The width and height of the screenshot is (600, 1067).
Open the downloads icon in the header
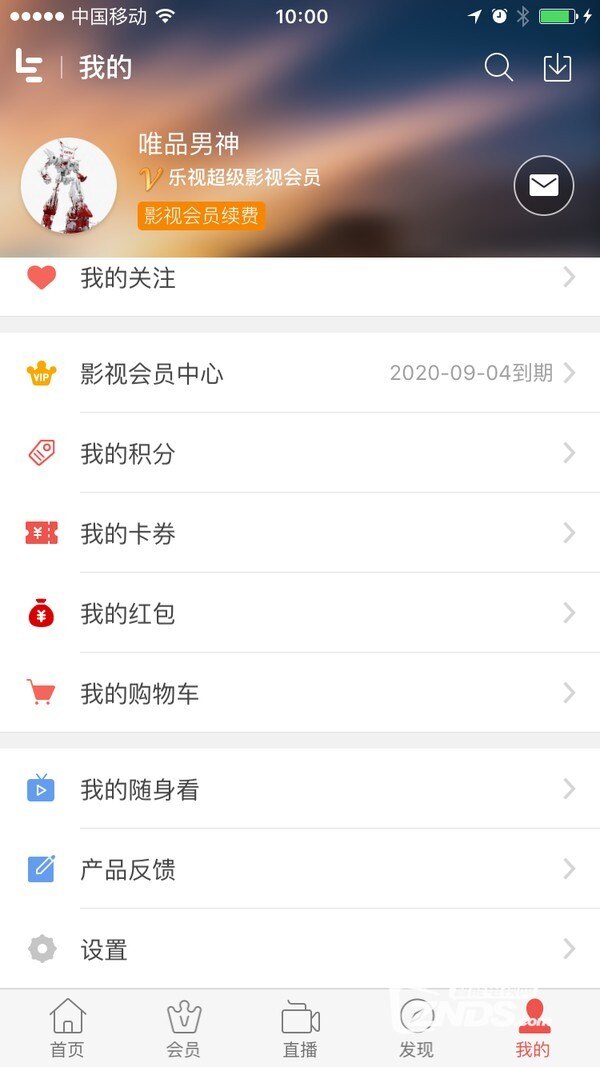tap(557, 68)
